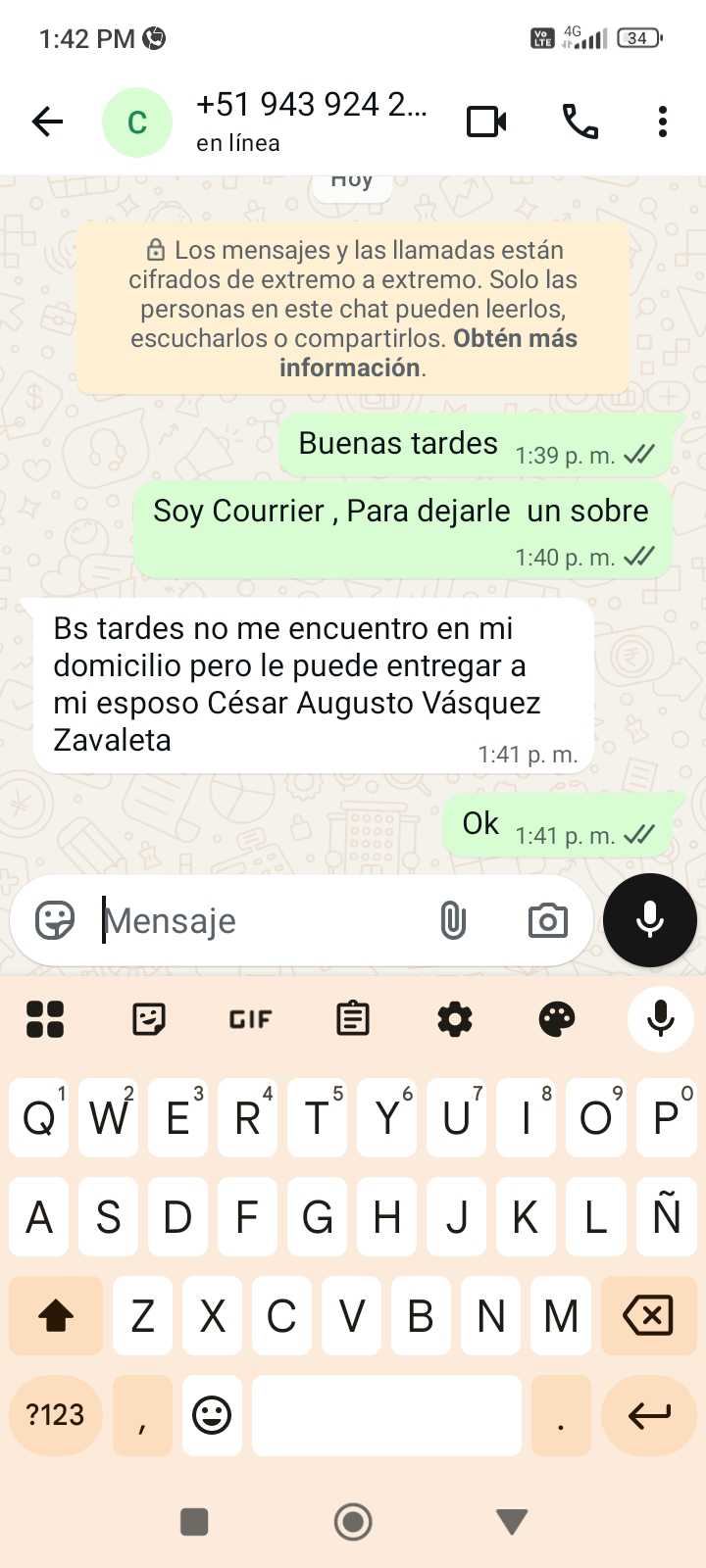
Task: Open the keyboard sticker toolbar icon
Action: point(148,1019)
